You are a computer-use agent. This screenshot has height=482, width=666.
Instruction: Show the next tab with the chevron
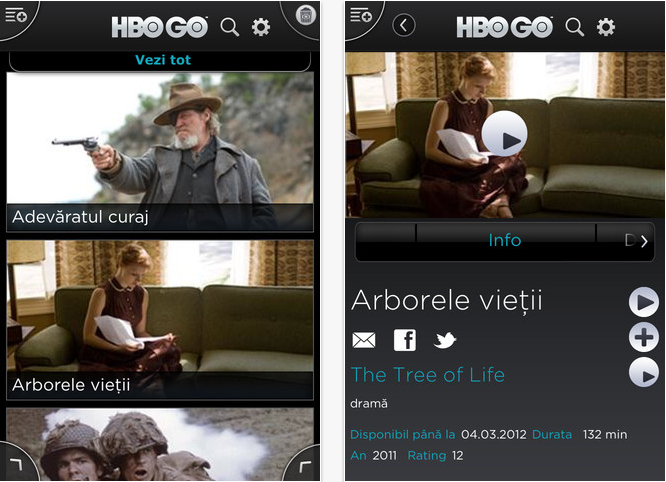644,241
